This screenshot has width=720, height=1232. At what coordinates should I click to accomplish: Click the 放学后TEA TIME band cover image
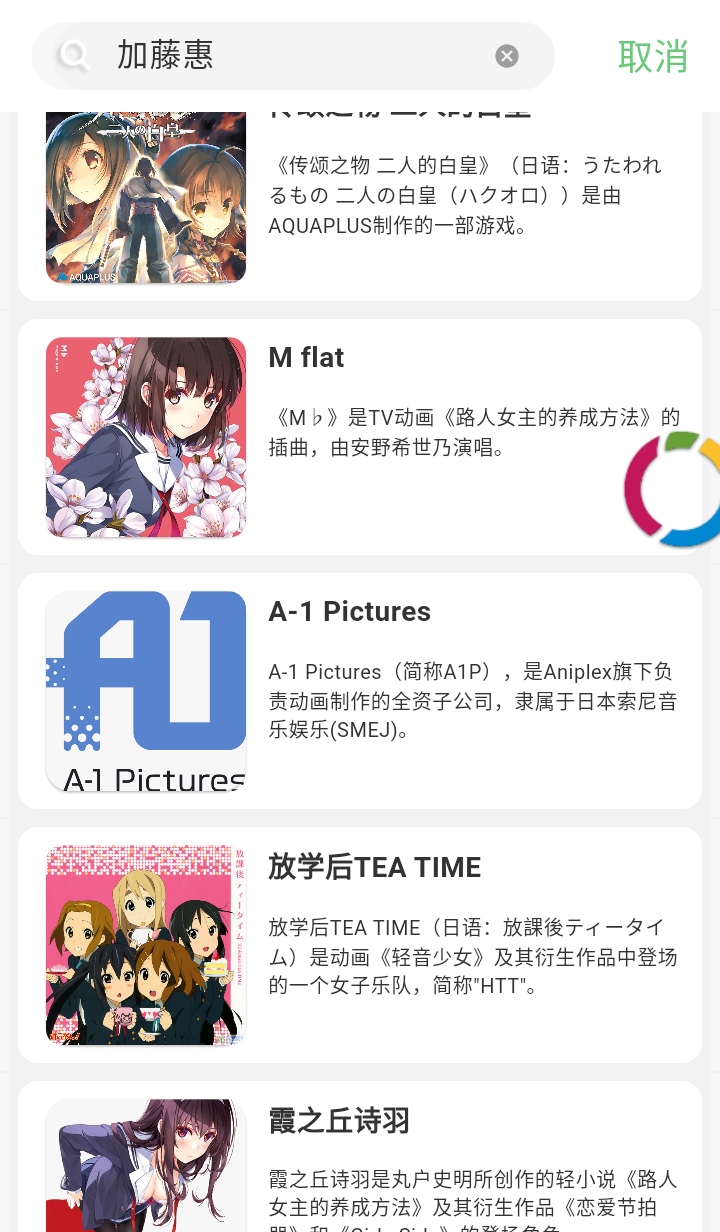click(145, 945)
